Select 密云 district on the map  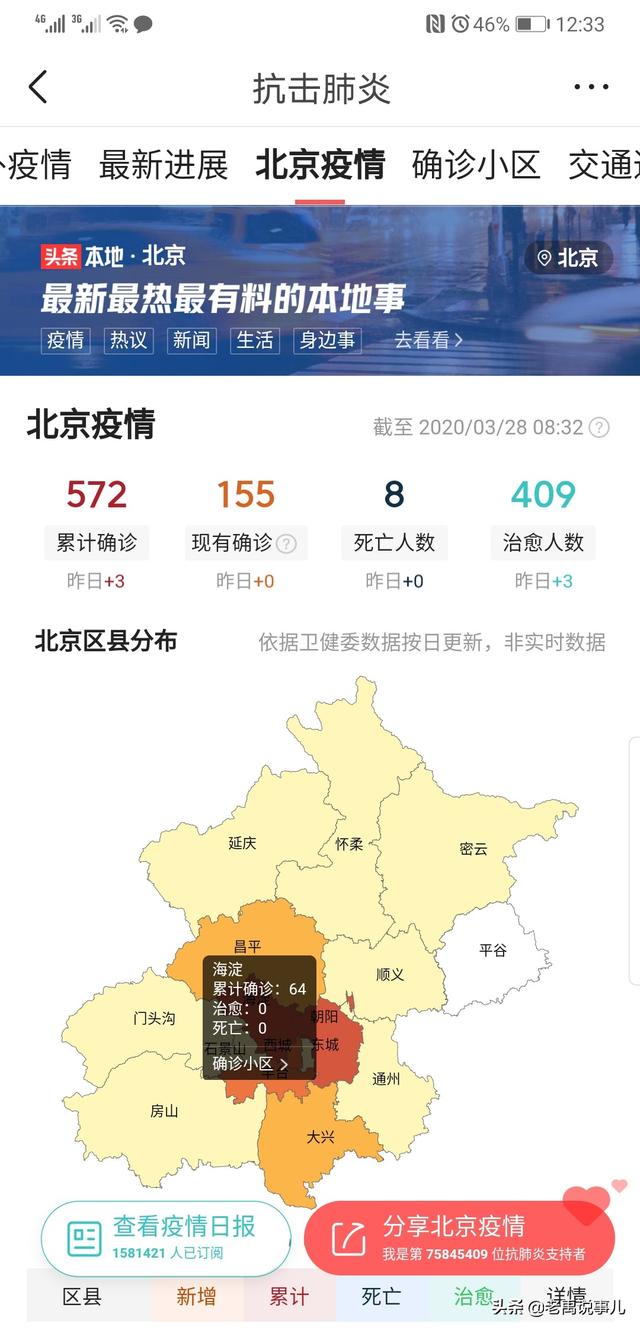474,849
